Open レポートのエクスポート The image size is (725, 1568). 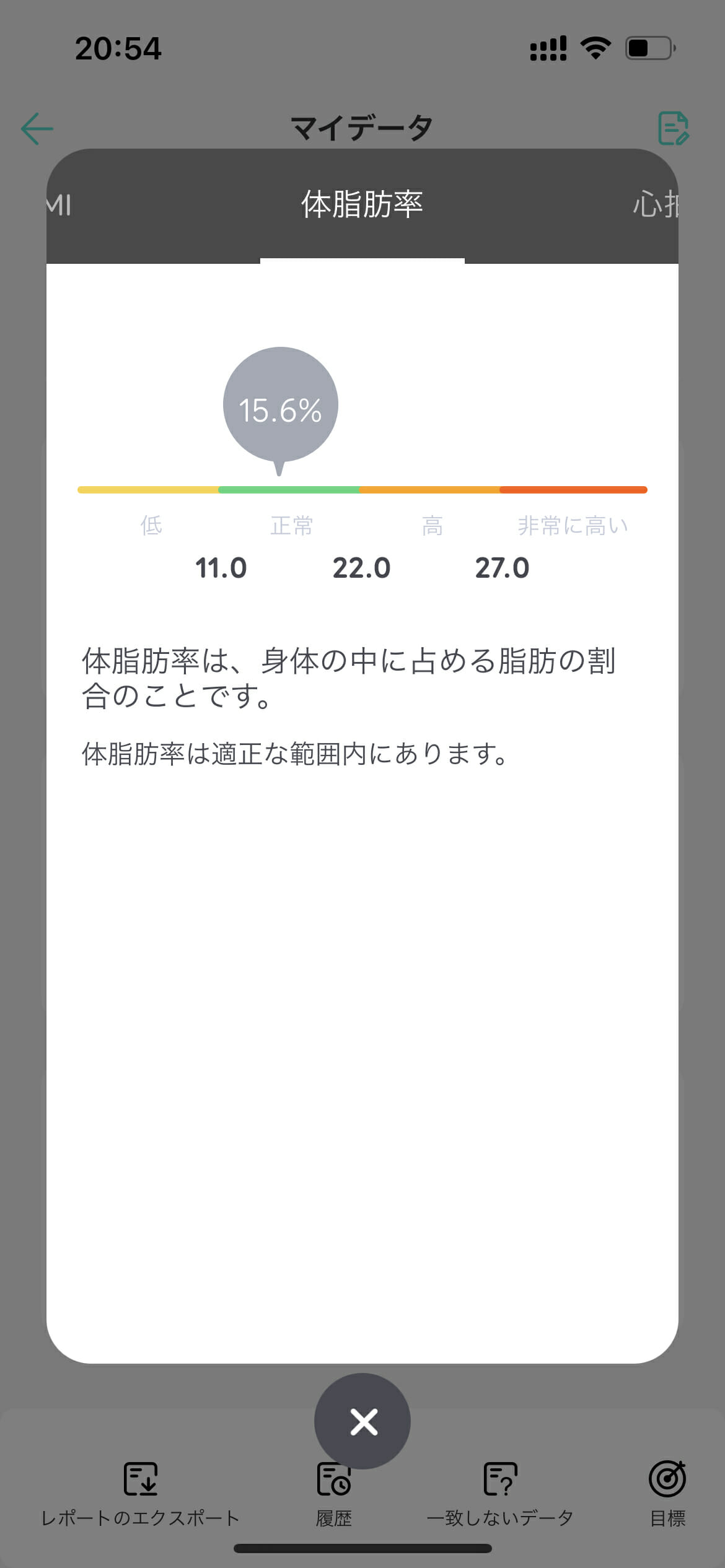[140, 1495]
